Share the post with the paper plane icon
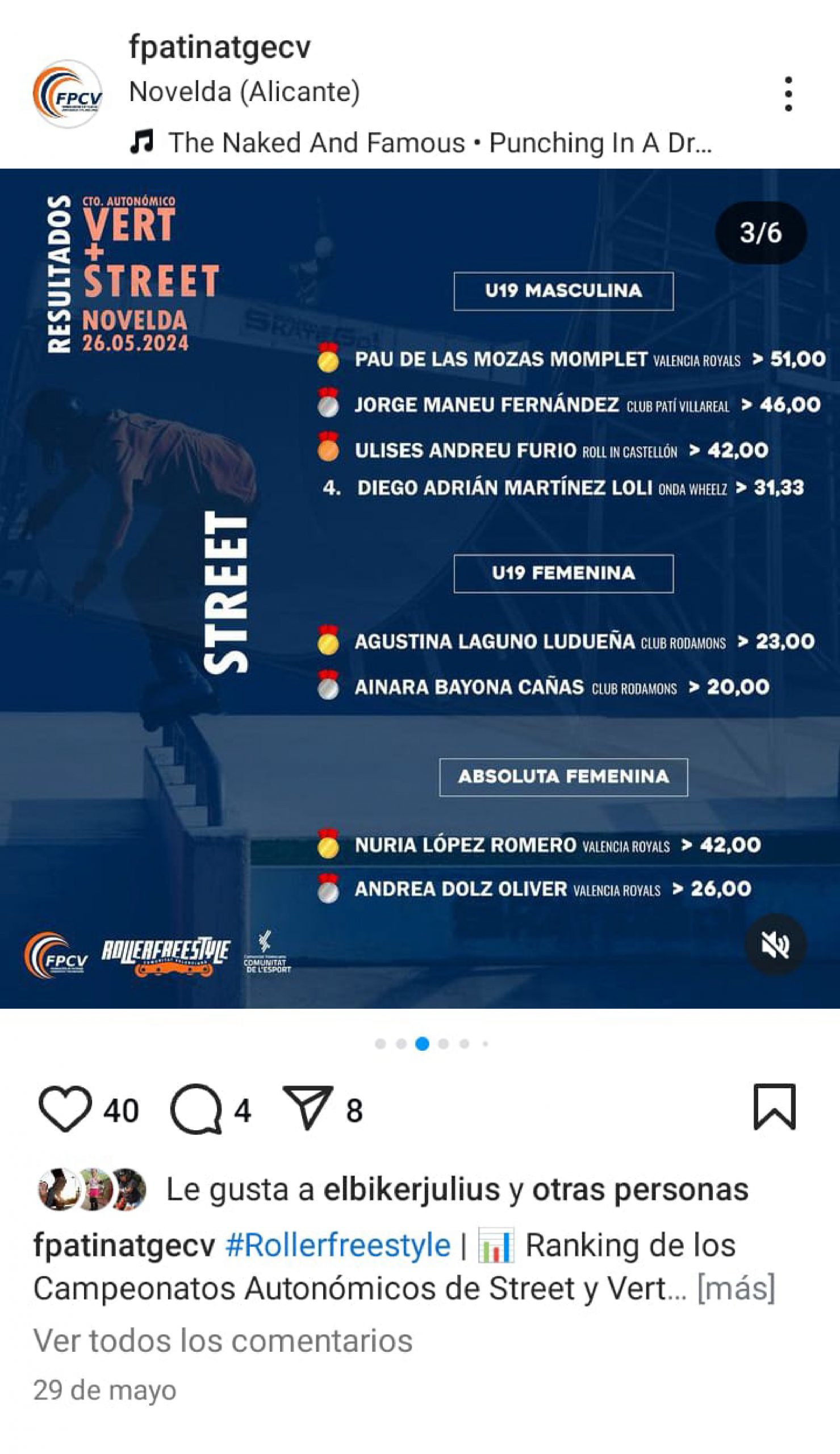Image resolution: width=840 pixels, height=1454 pixels. [x=307, y=1108]
